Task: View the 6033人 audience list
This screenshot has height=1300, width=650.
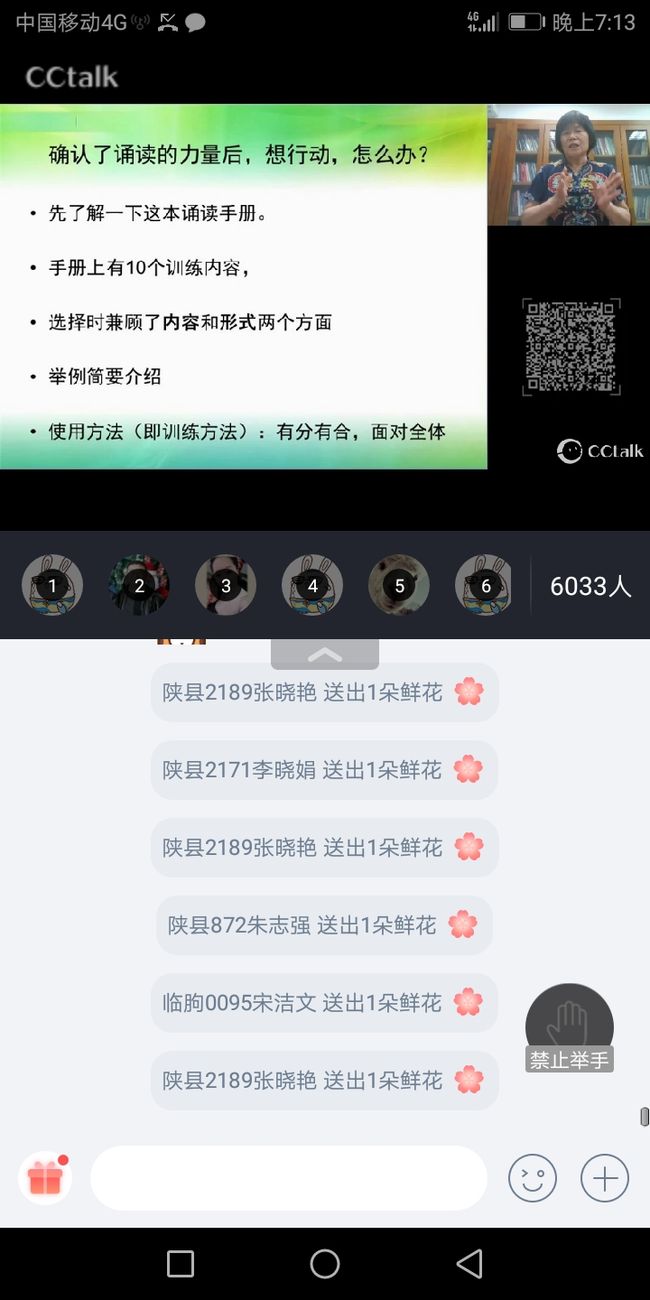Action: [591, 586]
